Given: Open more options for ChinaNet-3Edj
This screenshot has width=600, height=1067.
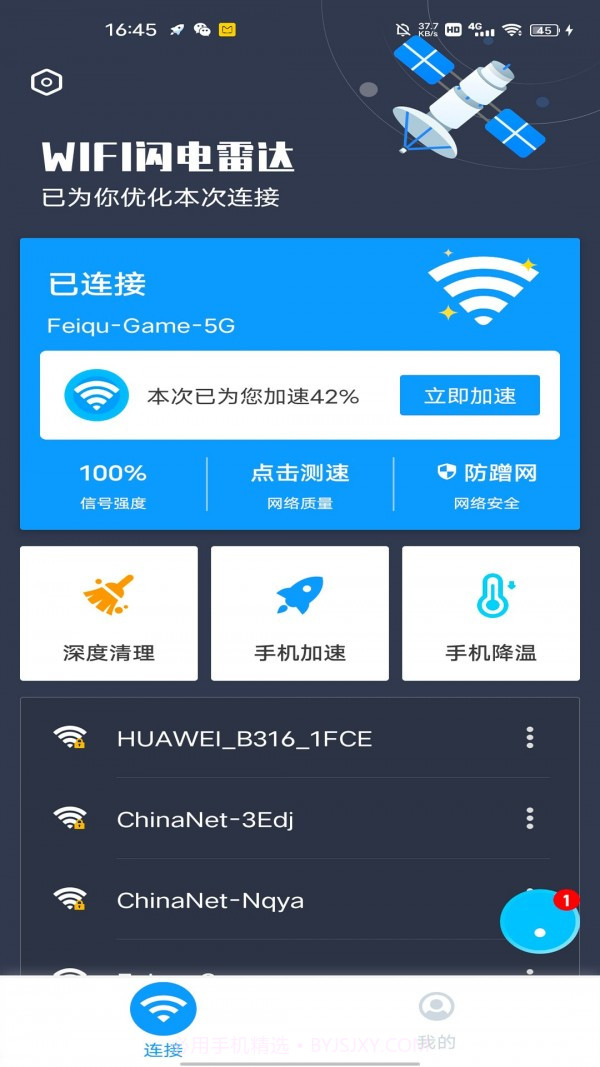Looking at the screenshot, I should pos(530,819).
